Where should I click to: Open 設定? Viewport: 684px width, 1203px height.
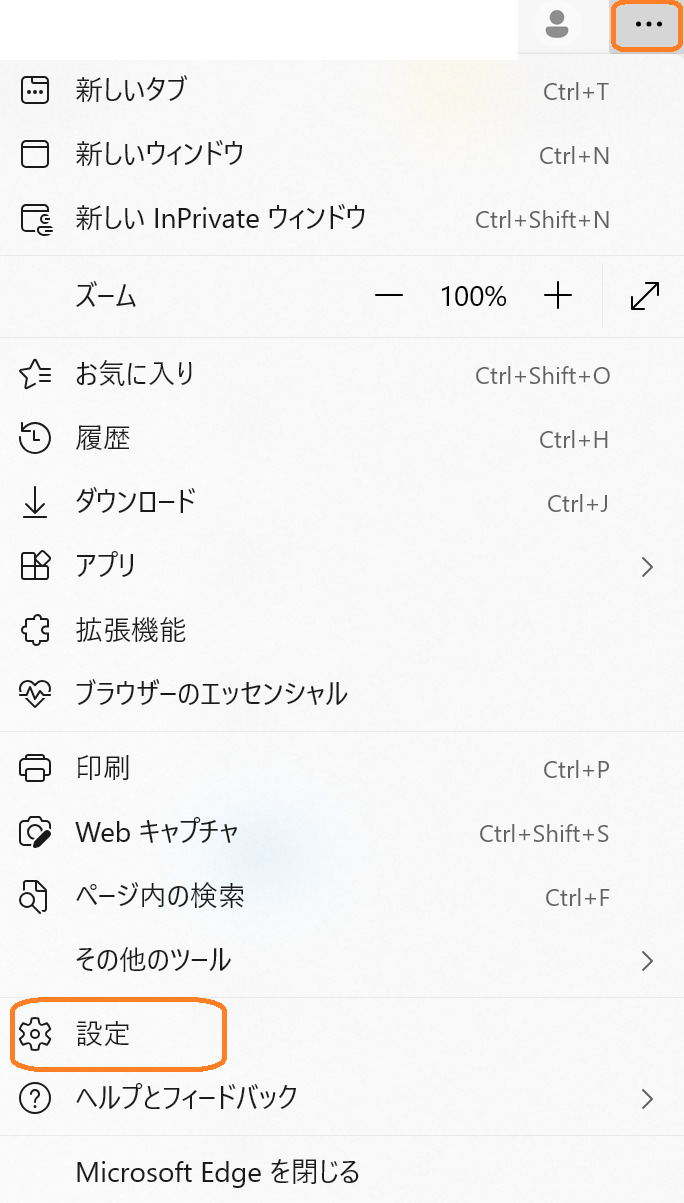click(103, 1034)
